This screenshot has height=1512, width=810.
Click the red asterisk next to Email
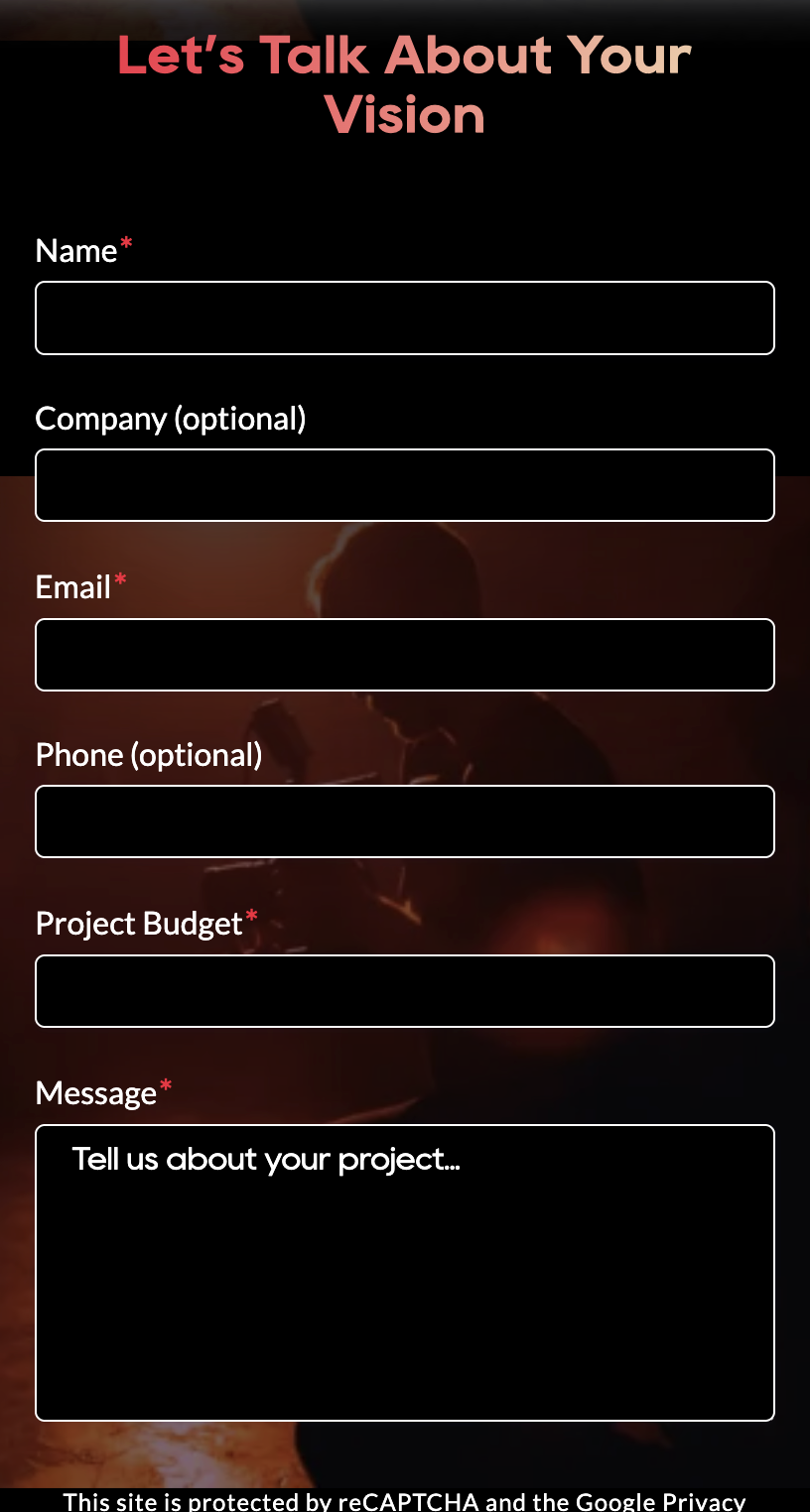pos(119,580)
